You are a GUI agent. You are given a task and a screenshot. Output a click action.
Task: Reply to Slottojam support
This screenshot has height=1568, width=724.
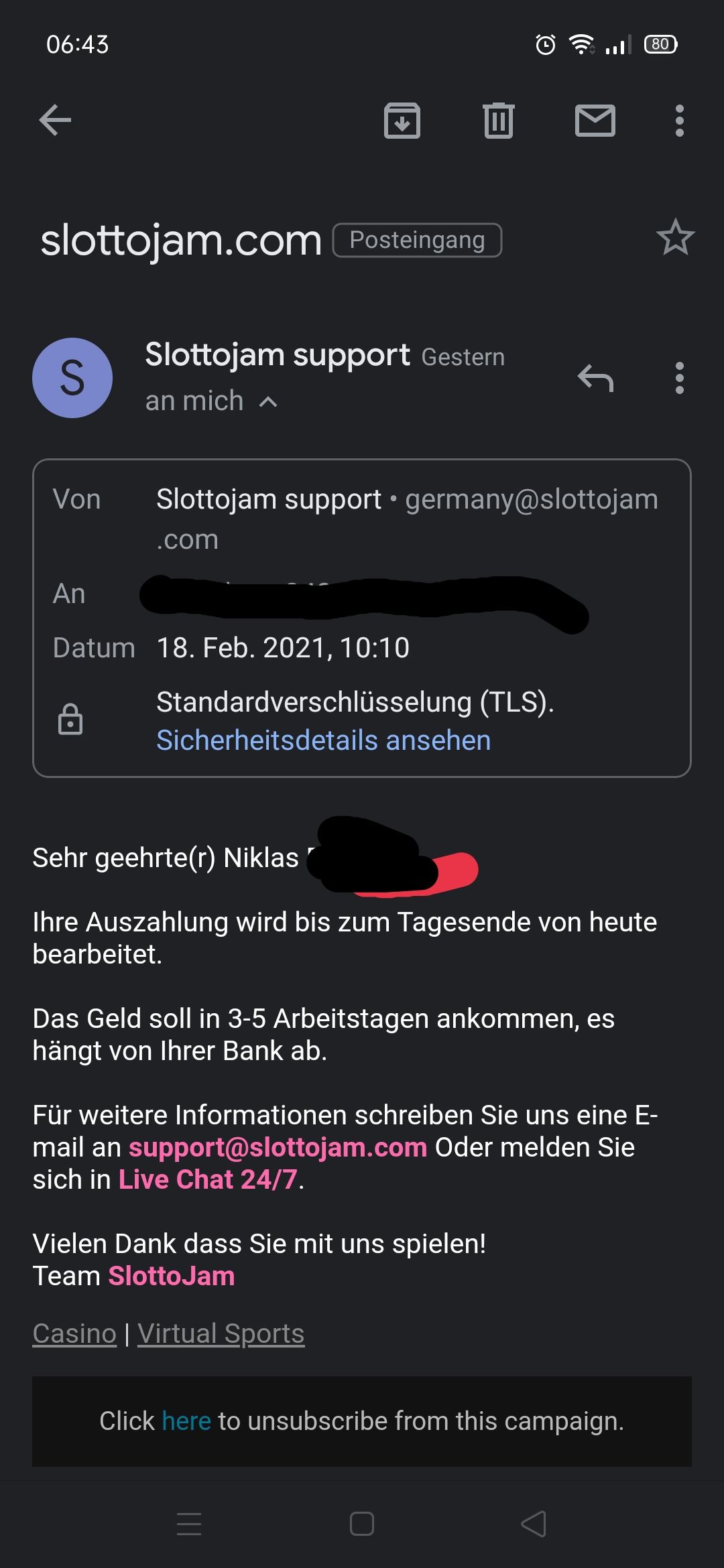pyautogui.click(x=595, y=378)
